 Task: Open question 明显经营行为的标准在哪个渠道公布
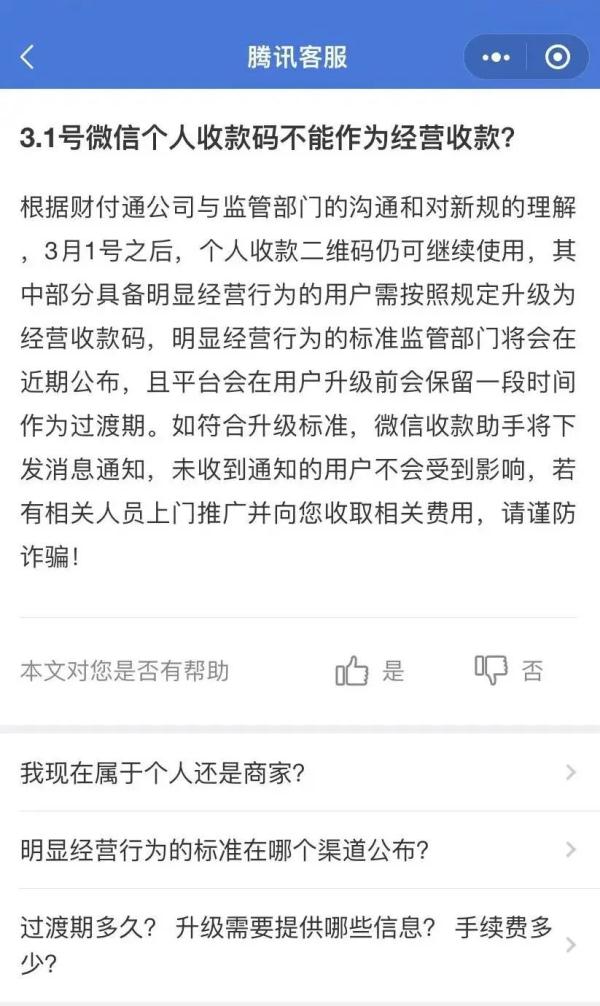299,850
